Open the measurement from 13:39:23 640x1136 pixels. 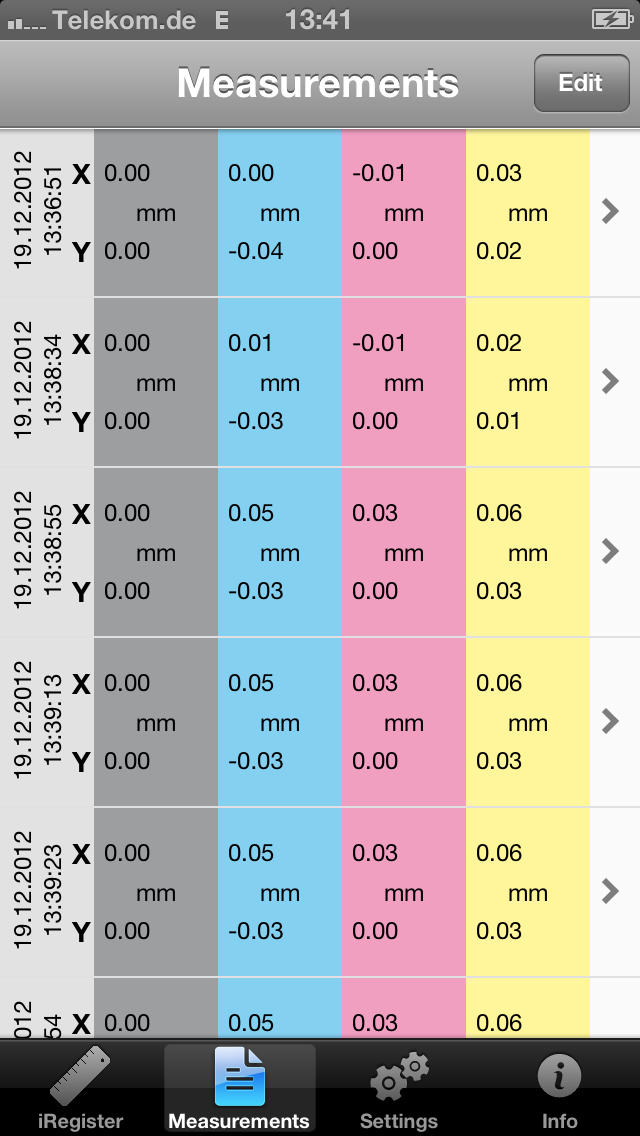320,892
